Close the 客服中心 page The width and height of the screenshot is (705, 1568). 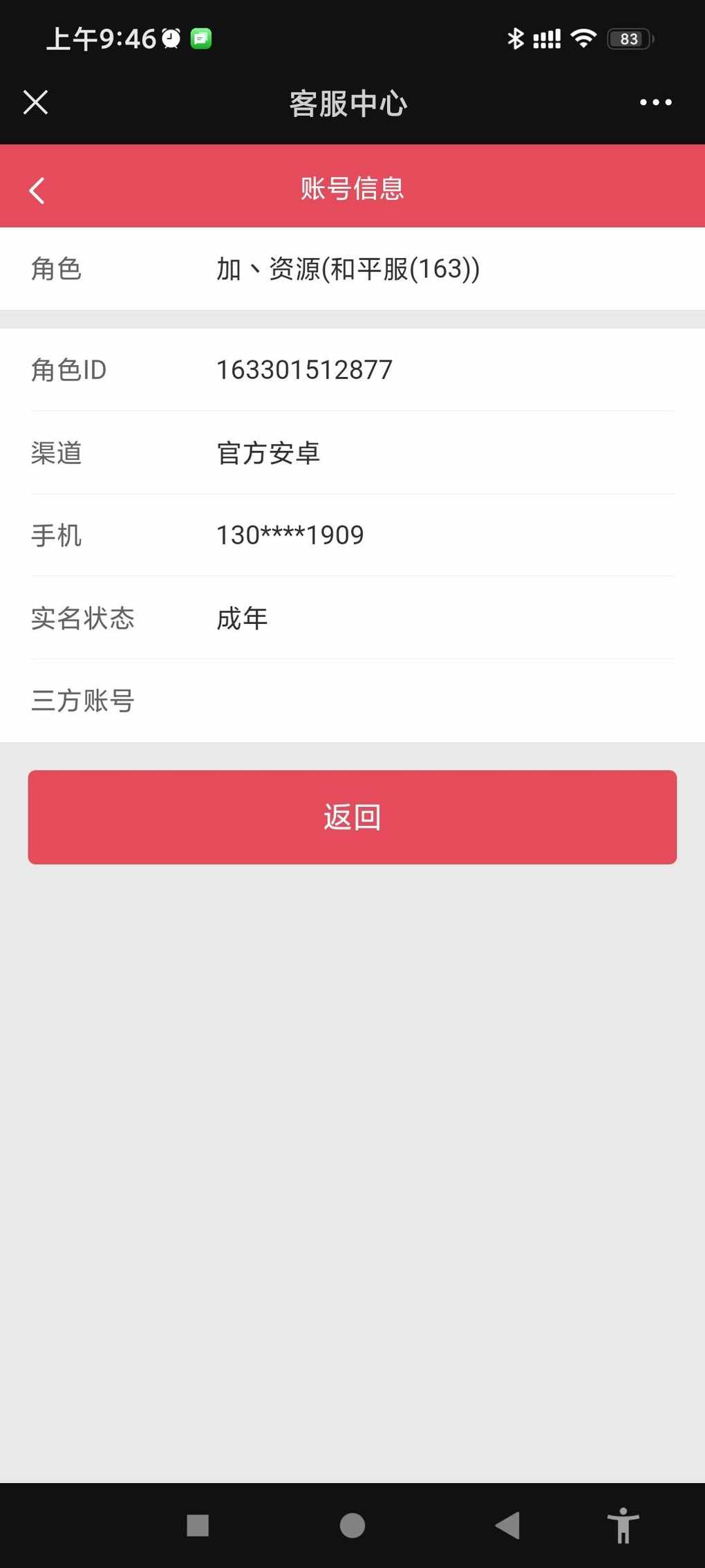coord(35,102)
